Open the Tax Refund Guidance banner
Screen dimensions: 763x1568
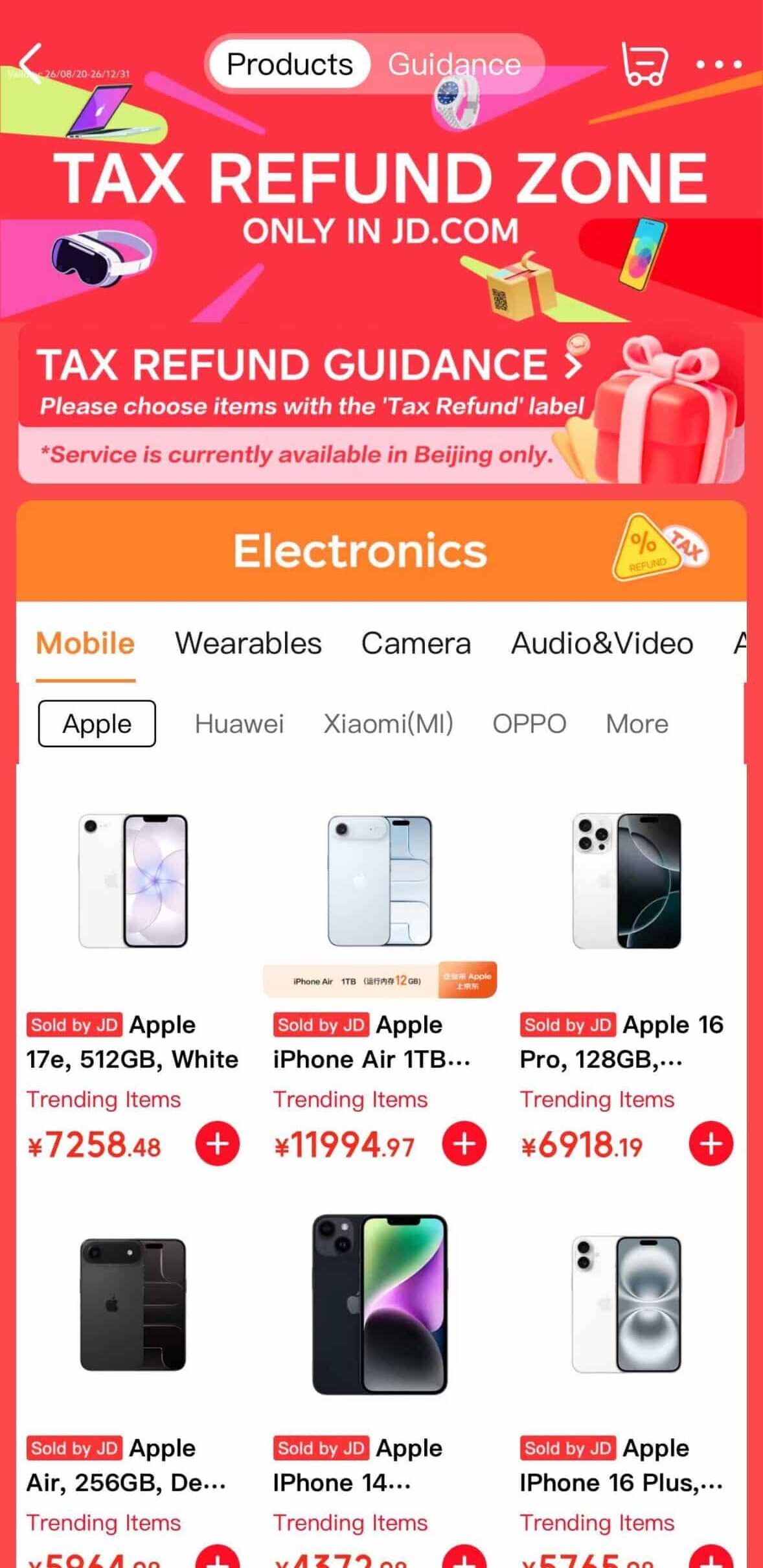click(x=381, y=403)
